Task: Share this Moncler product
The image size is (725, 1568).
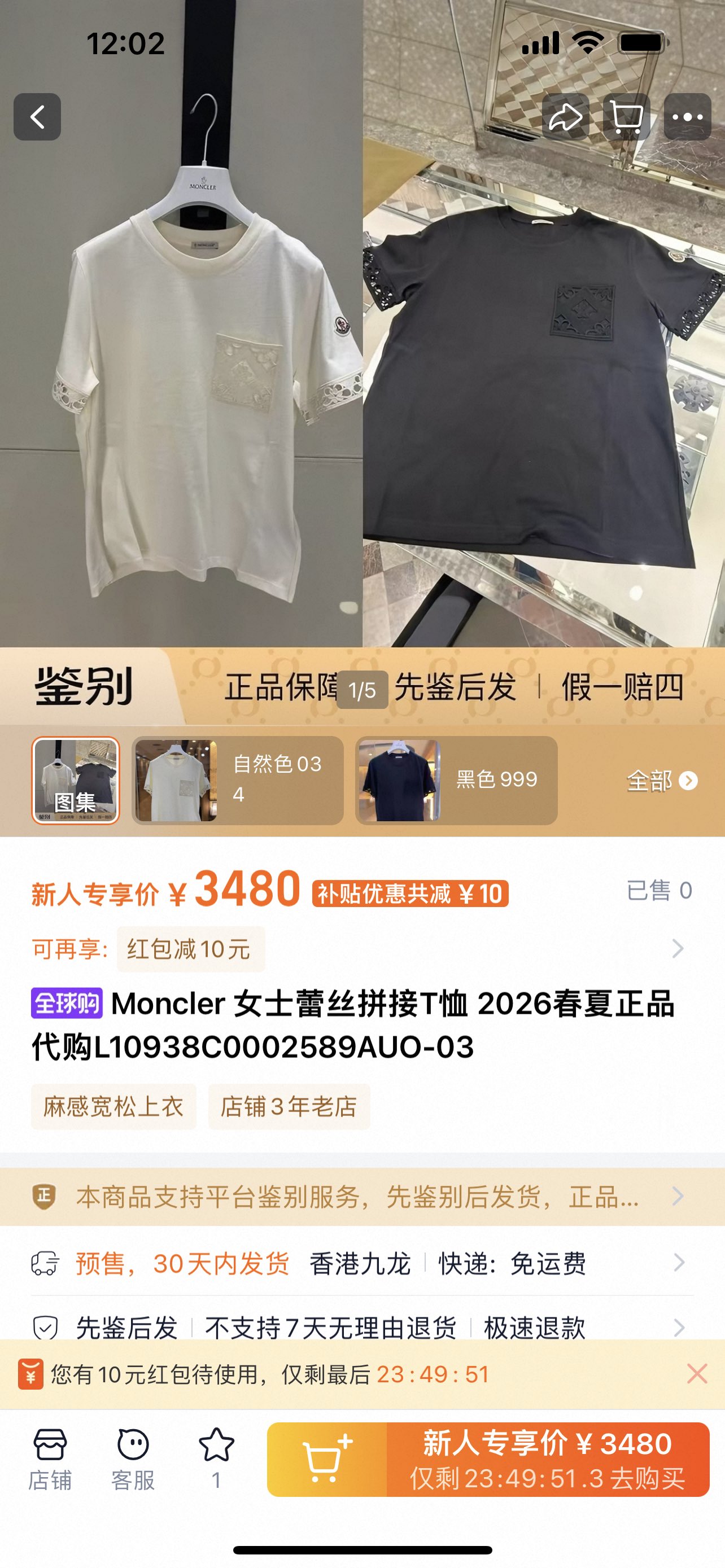Action: pos(565,117)
